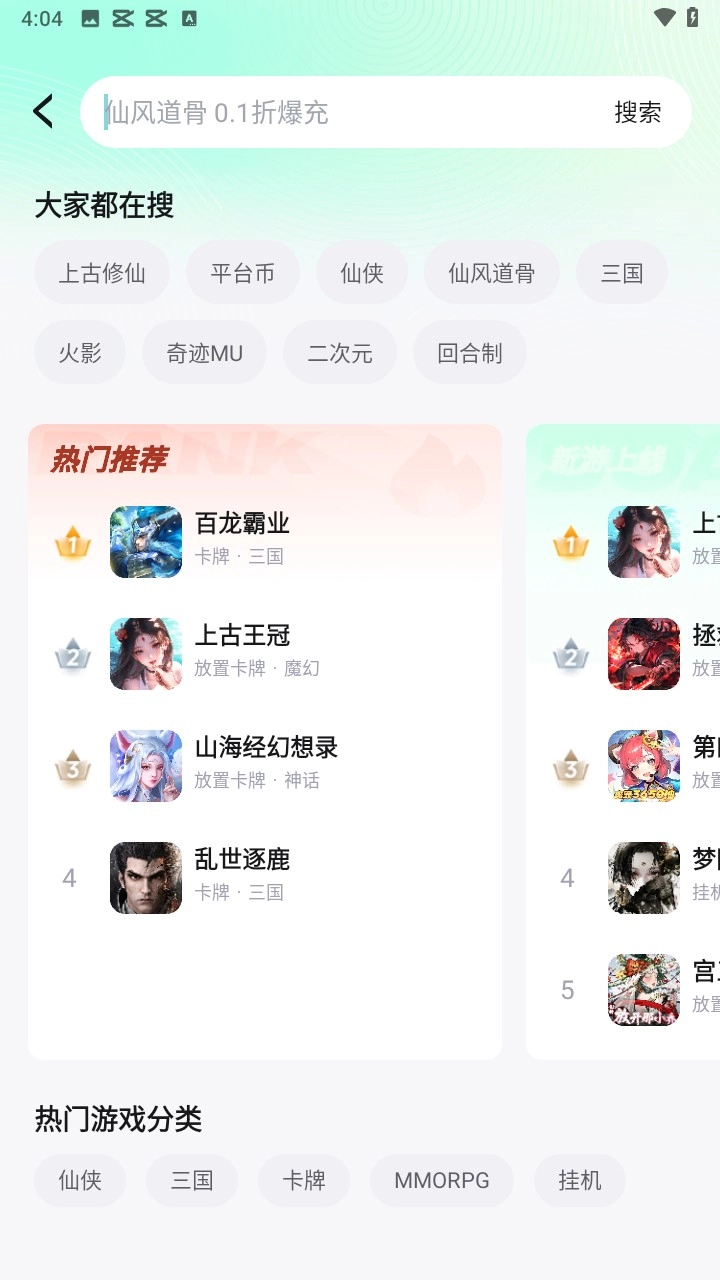Viewport: 720px width, 1280px height.
Task: Browse the MMORPG game category
Action: tap(442, 1181)
